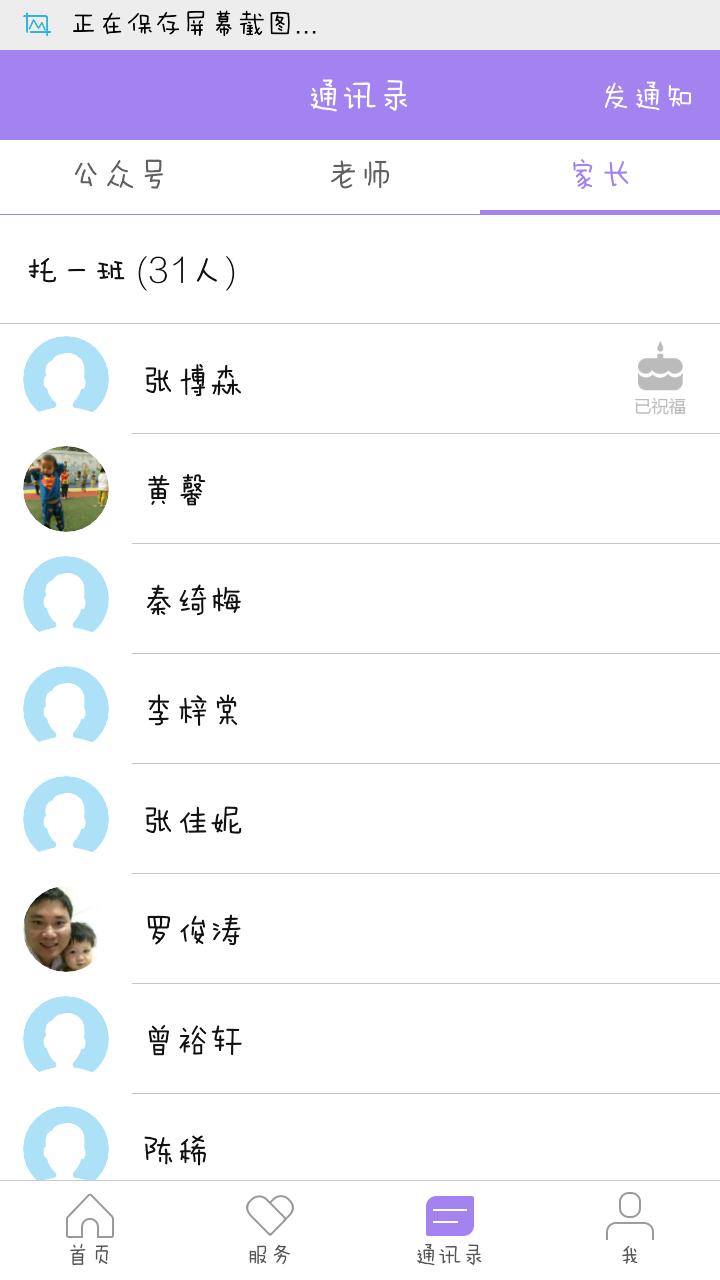
Task: Select the 家长 tab
Action: (x=600, y=176)
